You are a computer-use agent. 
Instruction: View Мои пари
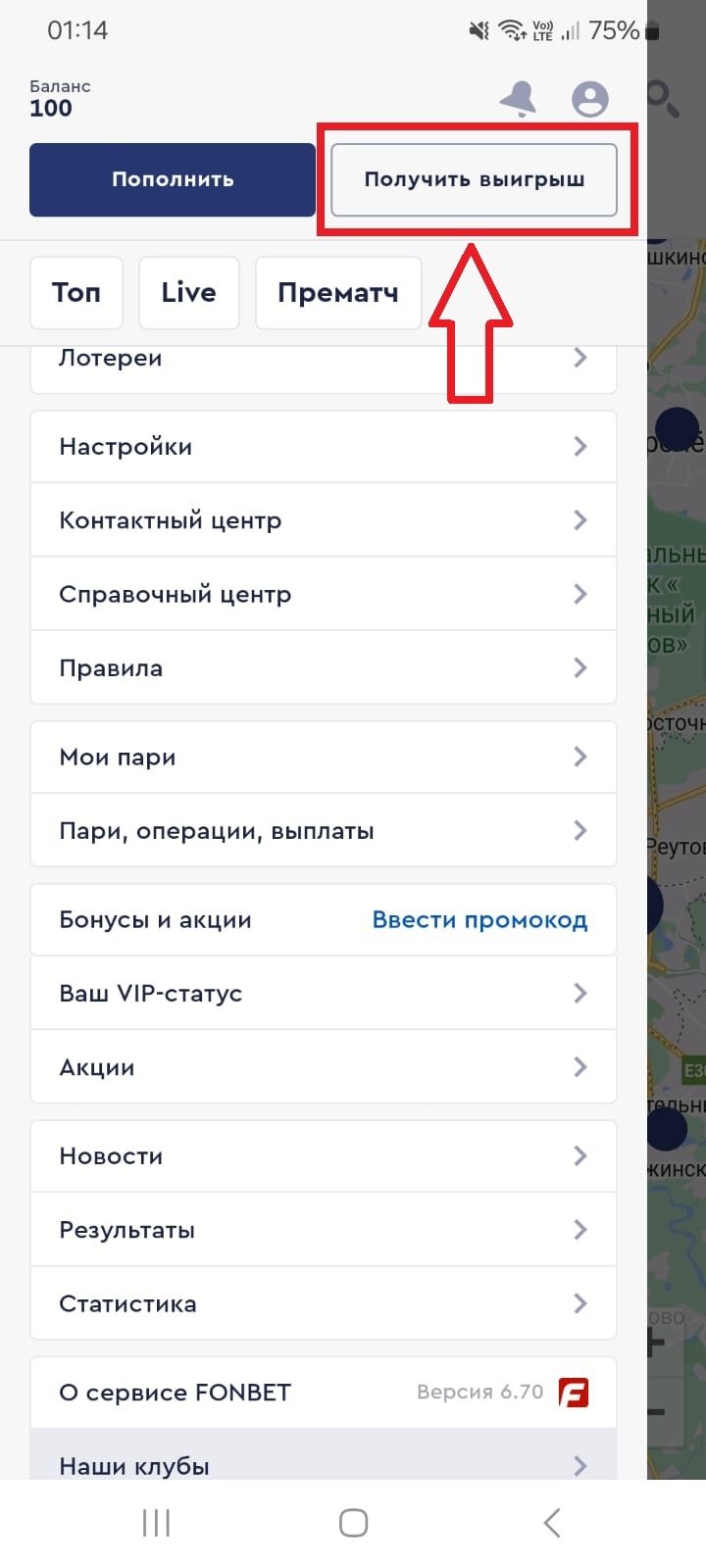coord(324,757)
